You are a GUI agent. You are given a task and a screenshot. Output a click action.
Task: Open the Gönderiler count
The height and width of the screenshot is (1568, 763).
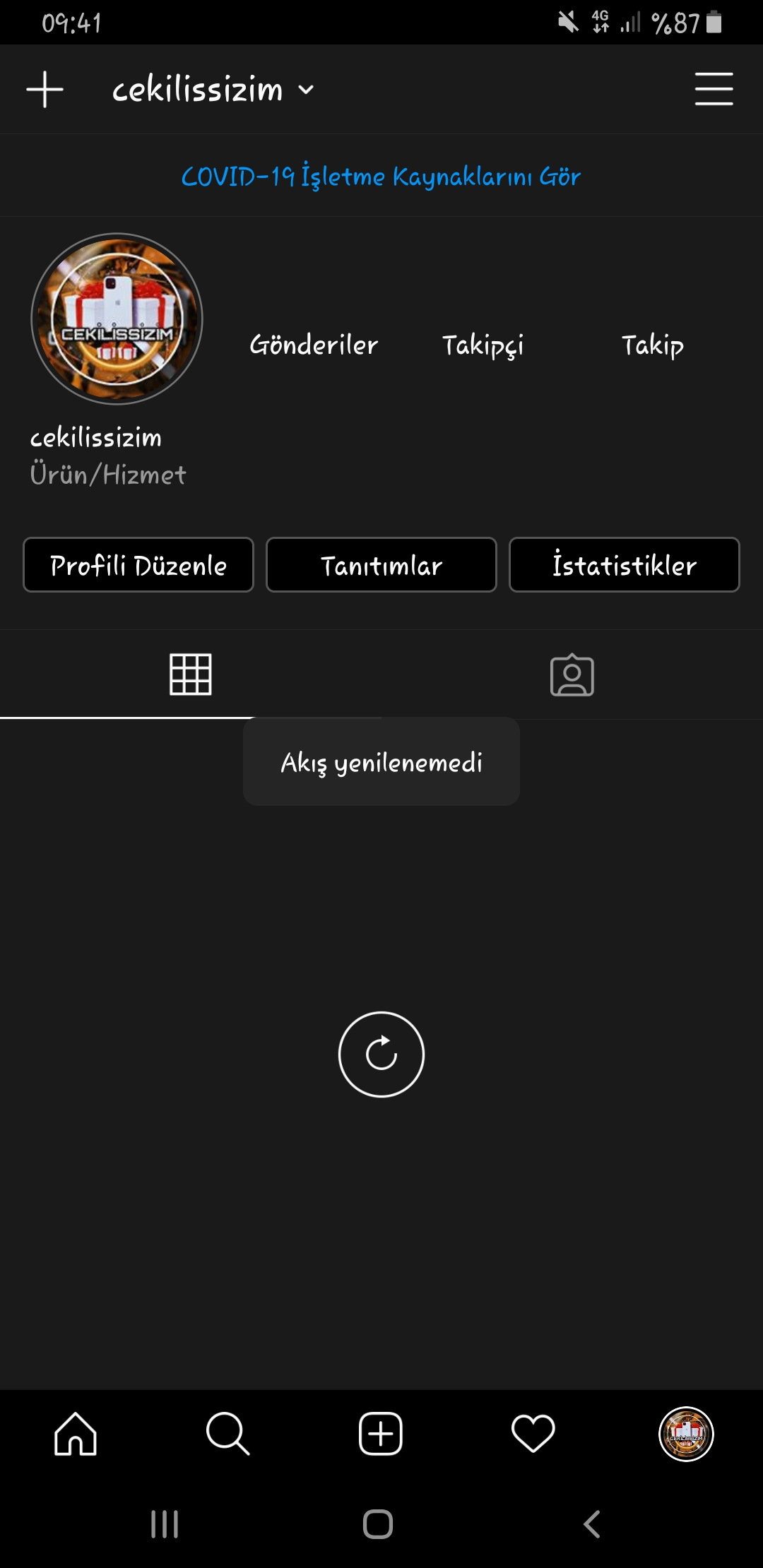point(314,345)
